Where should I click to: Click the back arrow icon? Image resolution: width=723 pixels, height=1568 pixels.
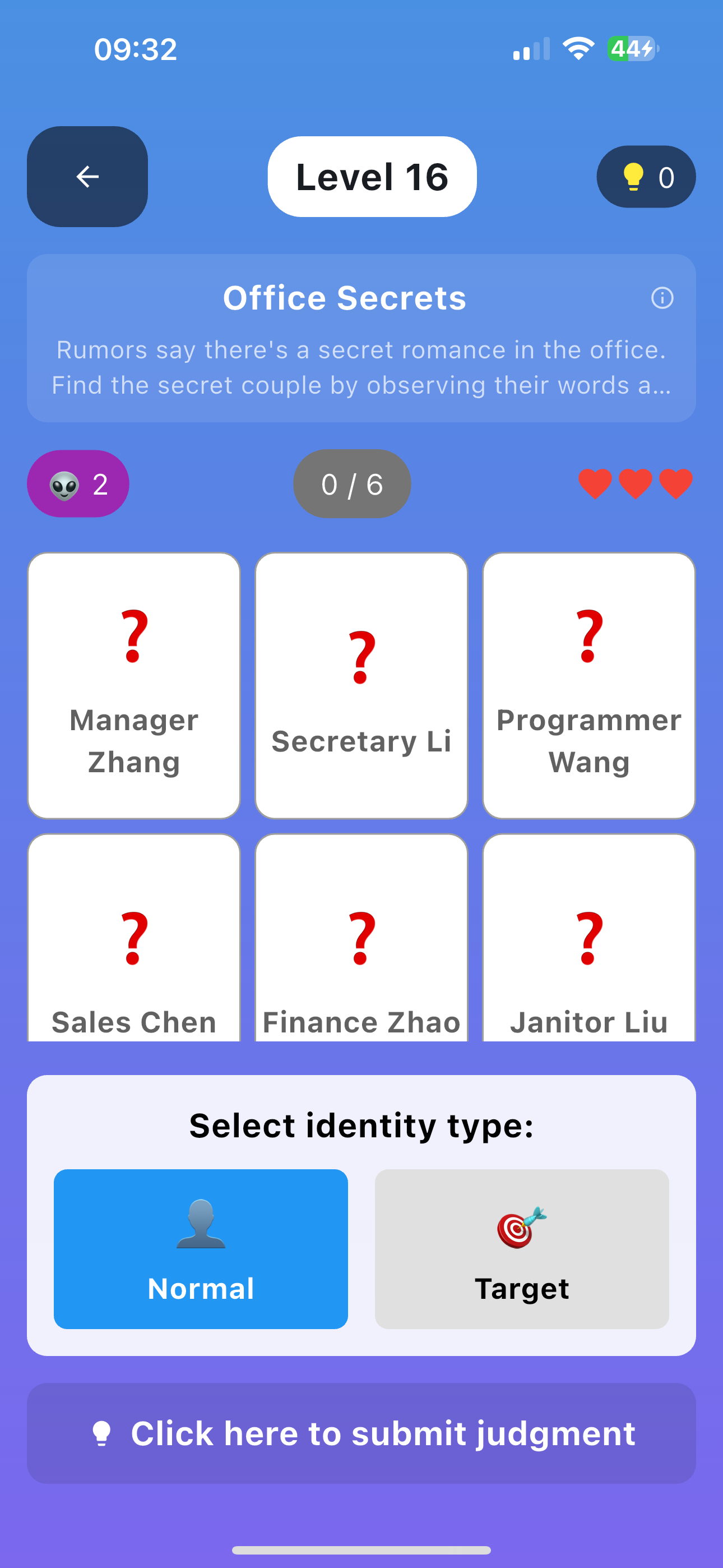(87, 177)
